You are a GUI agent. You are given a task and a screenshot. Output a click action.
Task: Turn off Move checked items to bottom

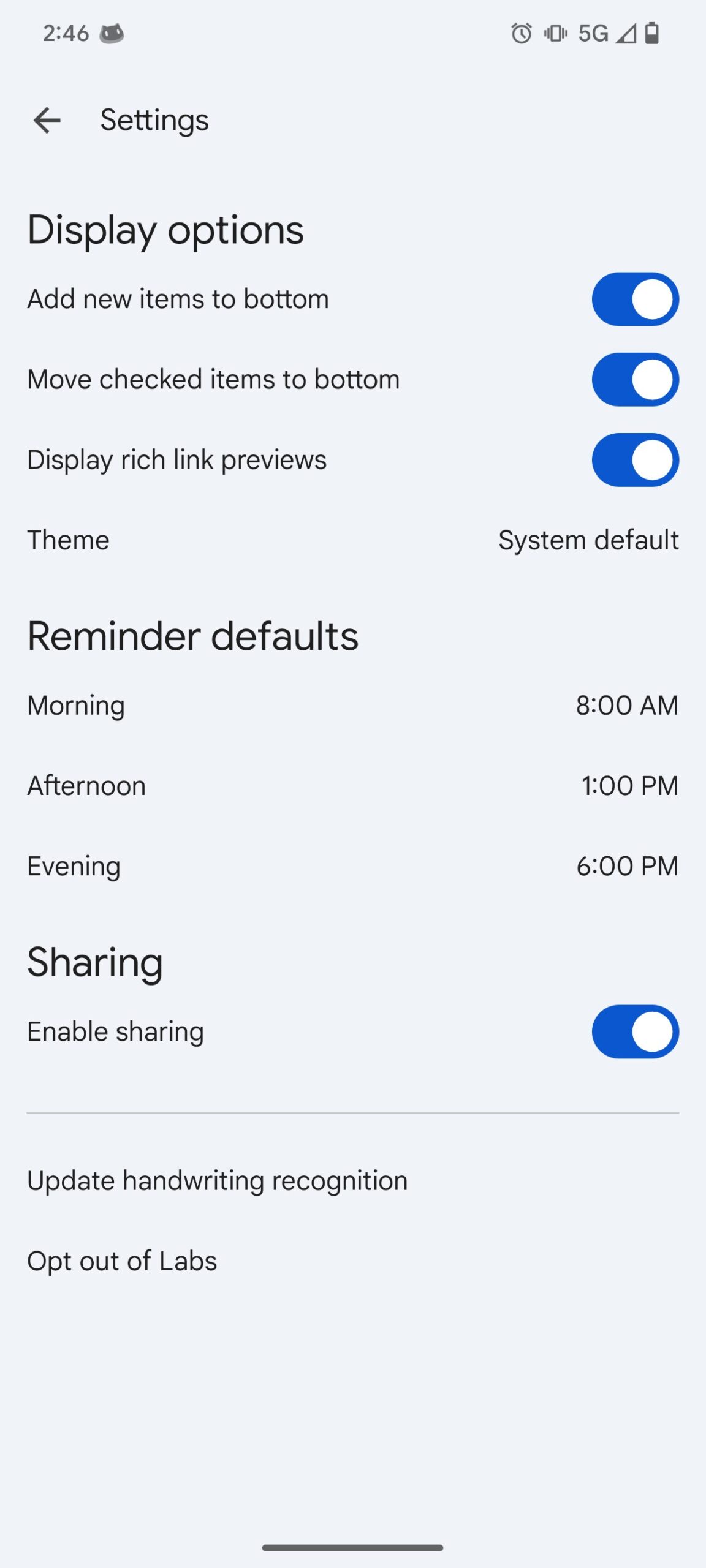click(x=635, y=379)
